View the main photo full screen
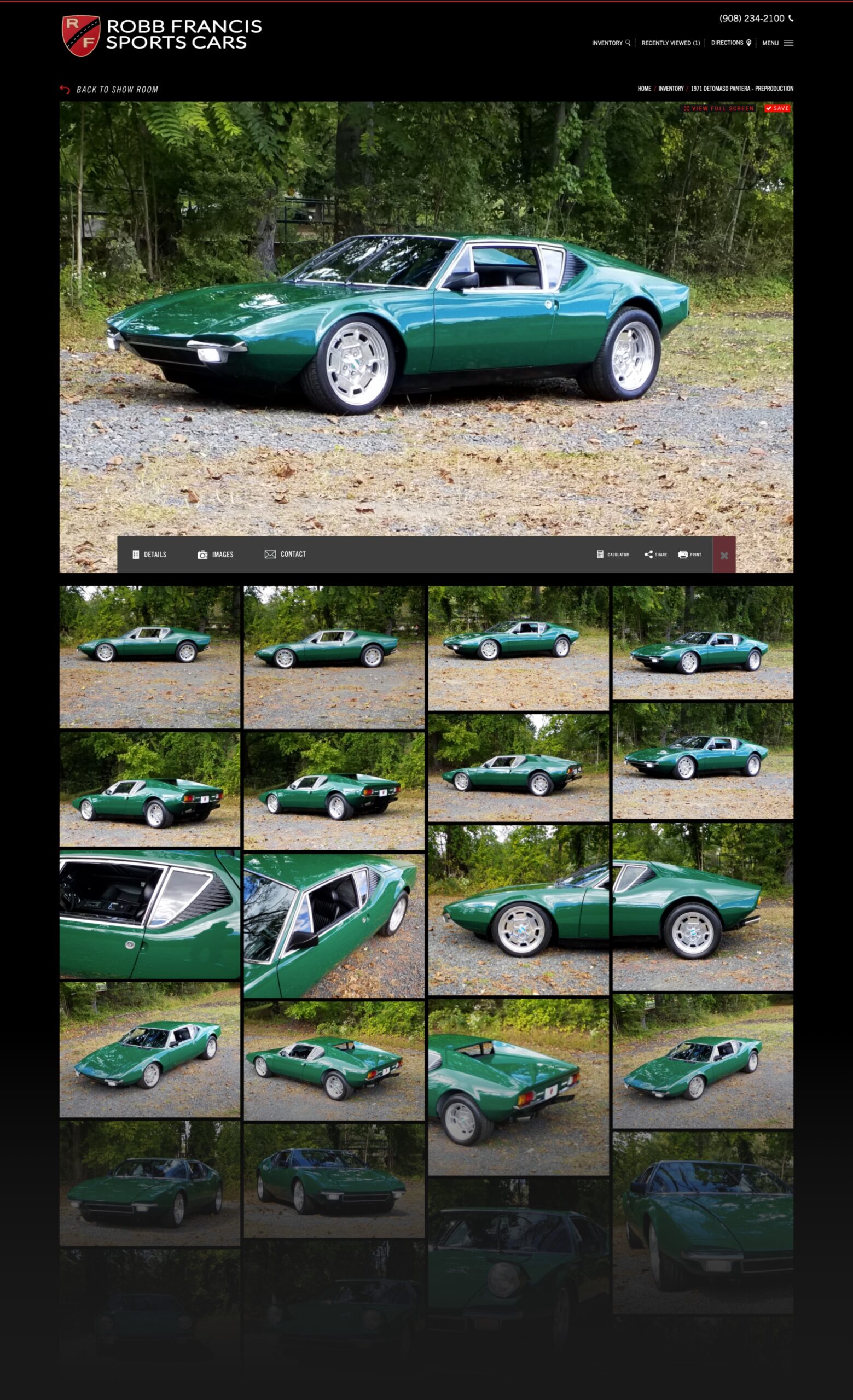Screen dimensions: 853x1400 [719, 108]
